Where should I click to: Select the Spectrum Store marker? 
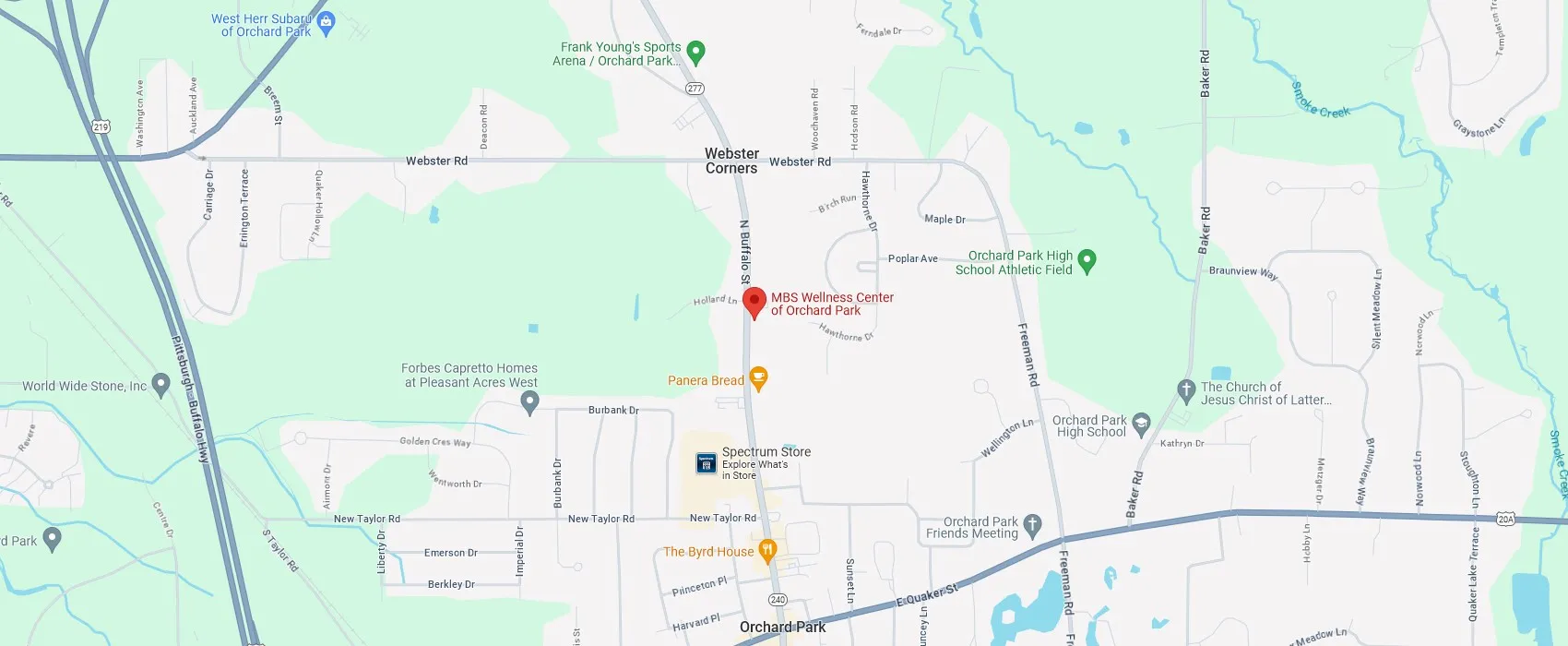(x=707, y=463)
